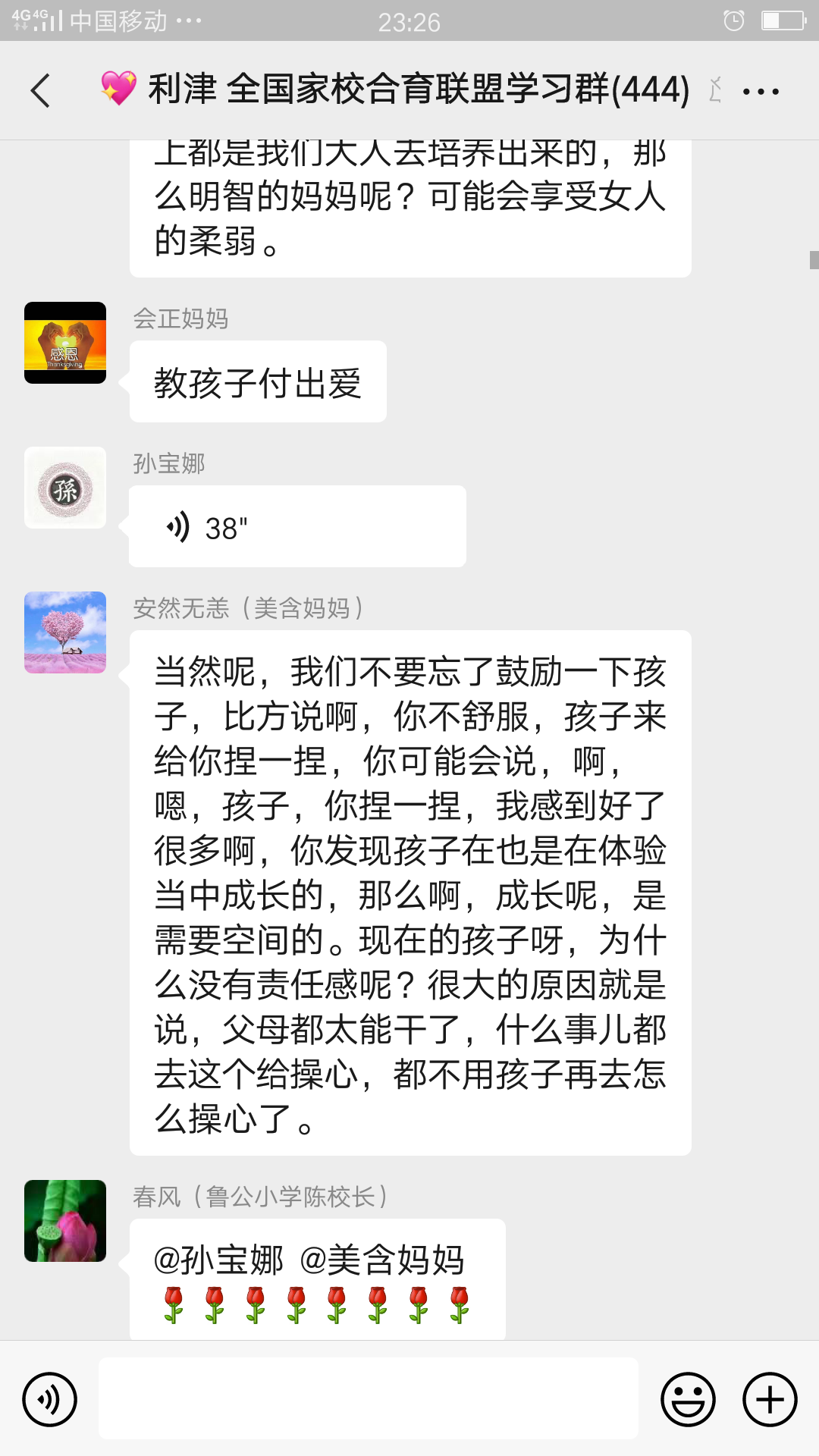The height and width of the screenshot is (1456, 819).
Task: Tap the back arrow to exit chat
Action: point(40,90)
